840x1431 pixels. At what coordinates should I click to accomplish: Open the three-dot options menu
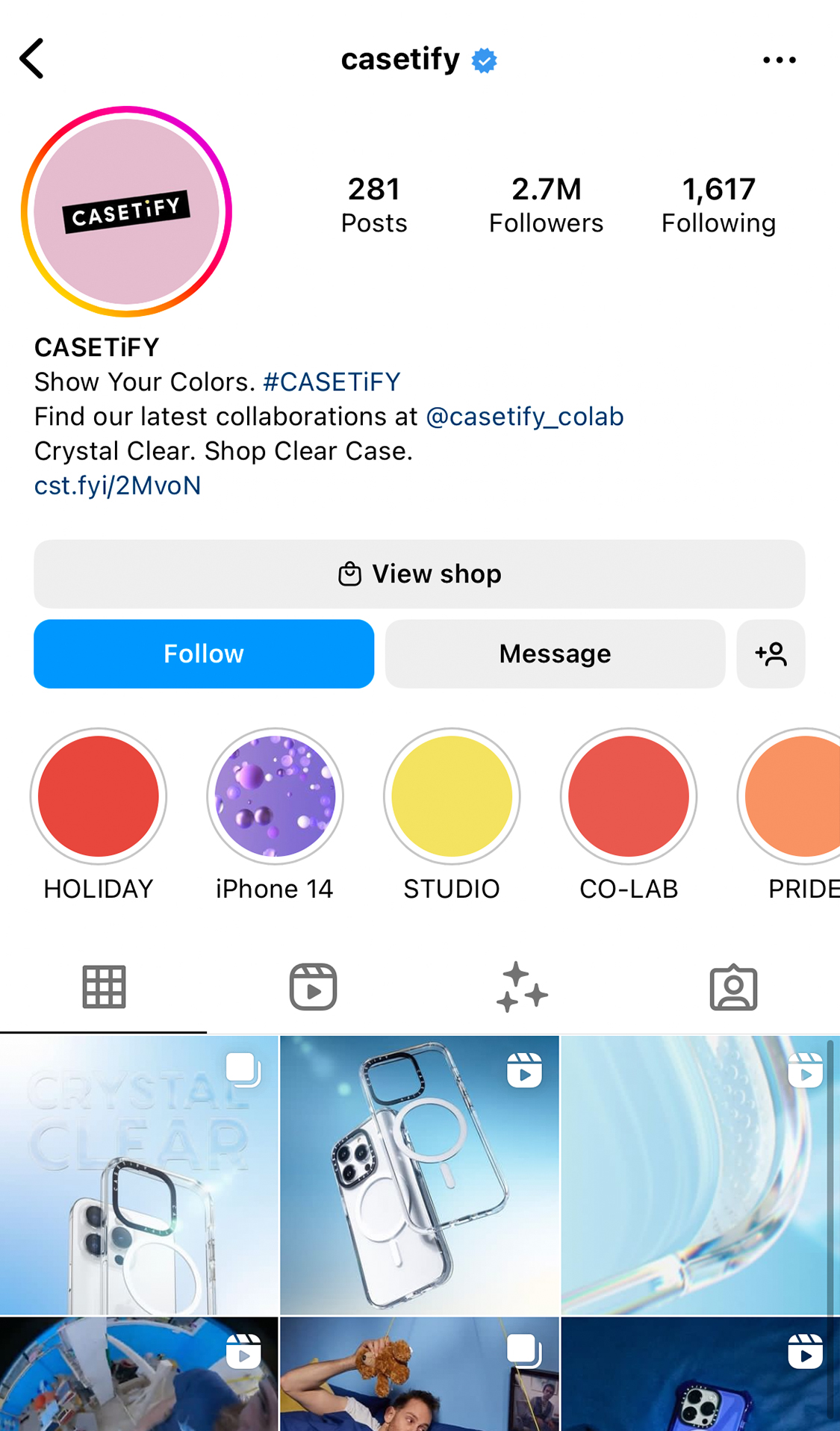(x=779, y=60)
